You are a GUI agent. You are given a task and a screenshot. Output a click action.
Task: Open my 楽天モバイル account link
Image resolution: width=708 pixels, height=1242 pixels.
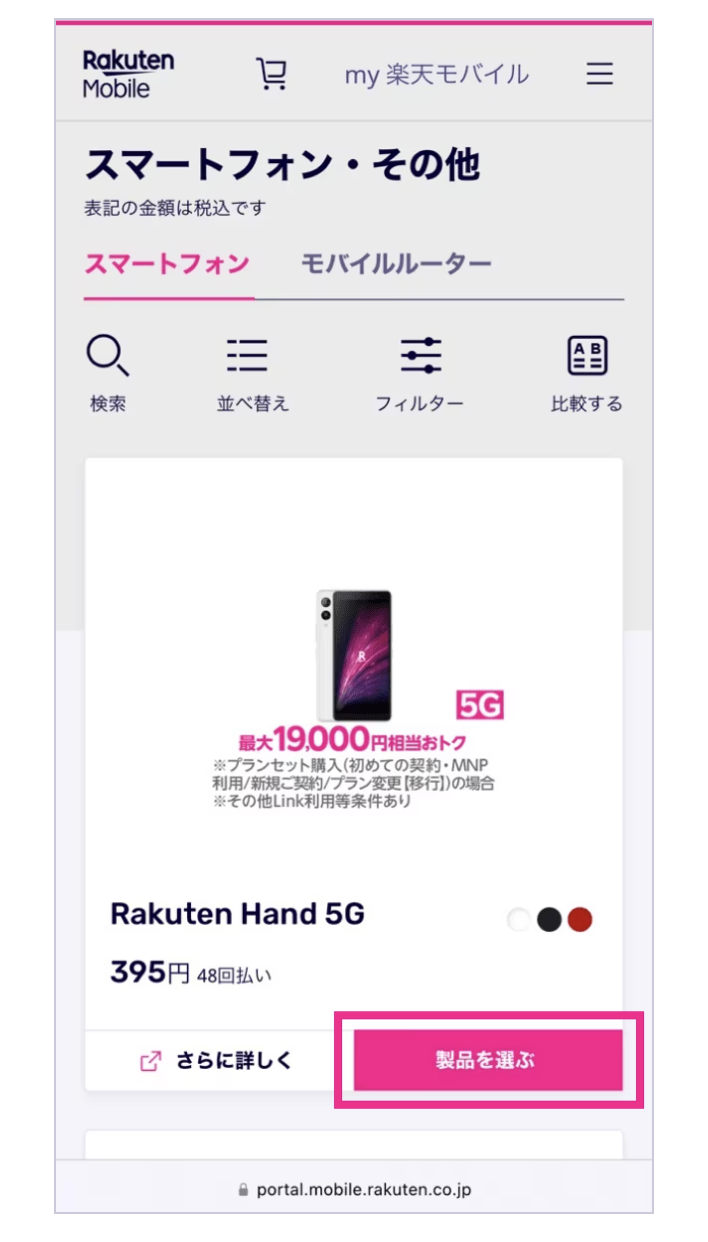(x=436, y=74)
